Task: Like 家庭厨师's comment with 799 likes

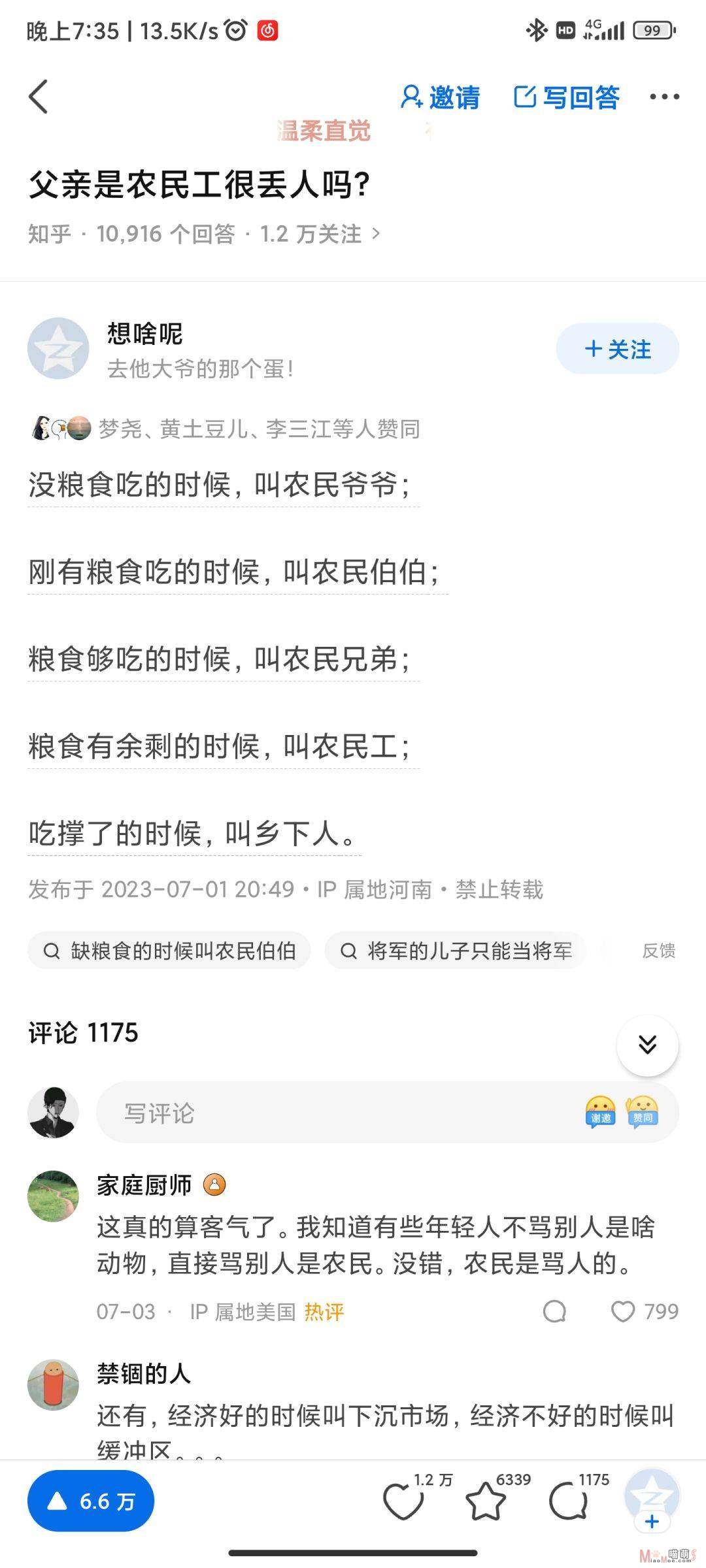Action: click(644, 1311)
